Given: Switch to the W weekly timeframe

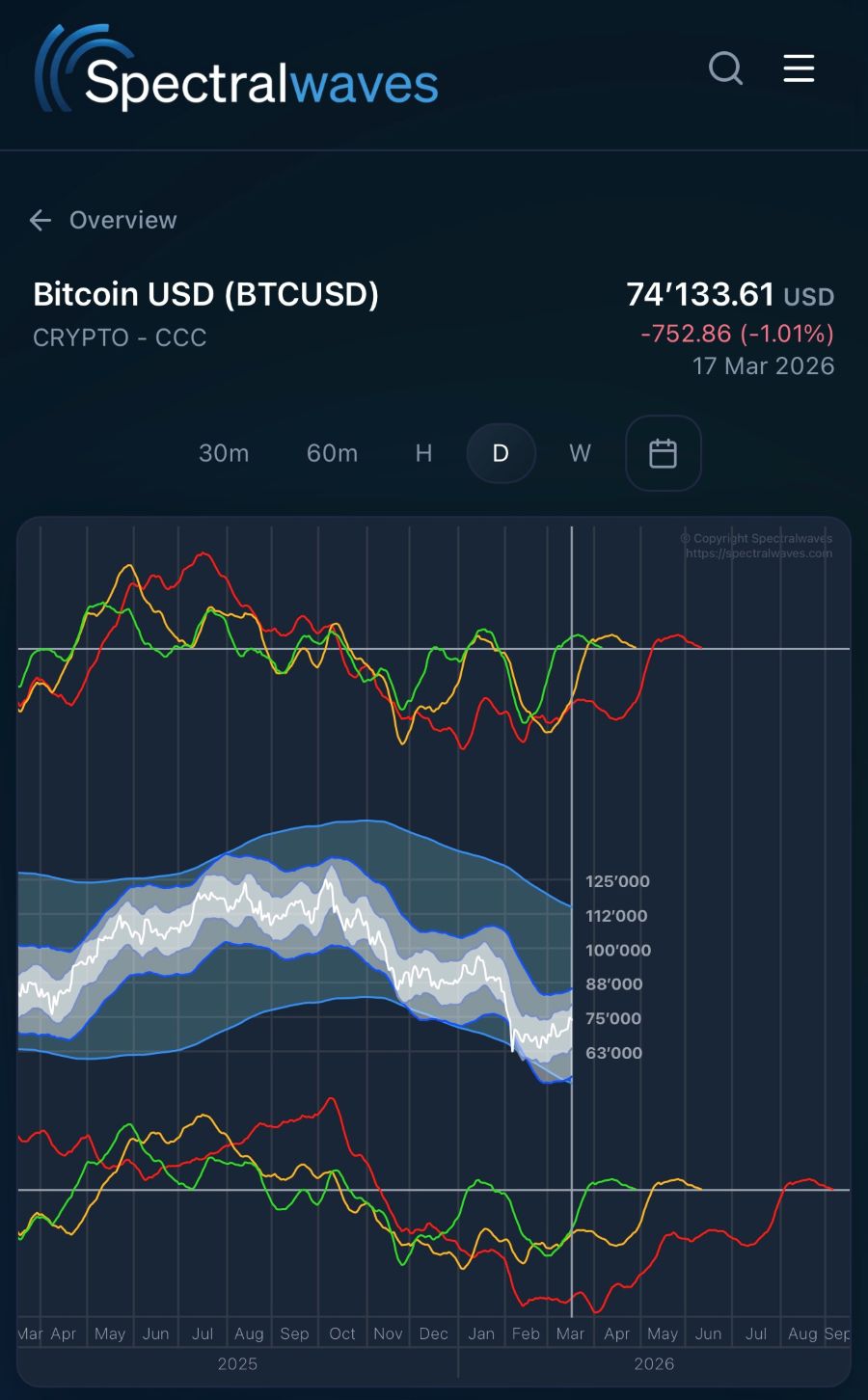Looking at the screenshot, I should pos(580,453).
